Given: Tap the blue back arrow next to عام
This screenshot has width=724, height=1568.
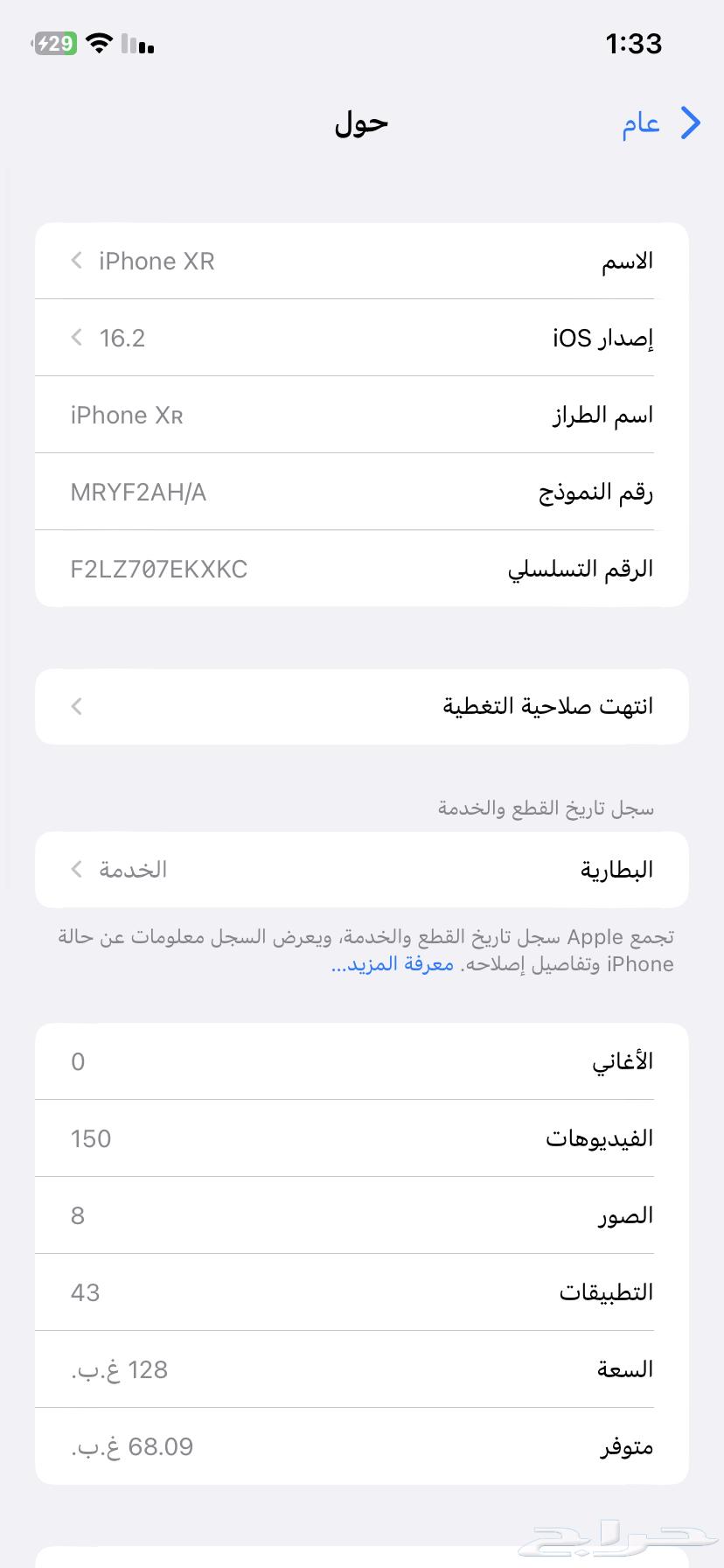Looking at the screenshot, I should click(690, 122).
